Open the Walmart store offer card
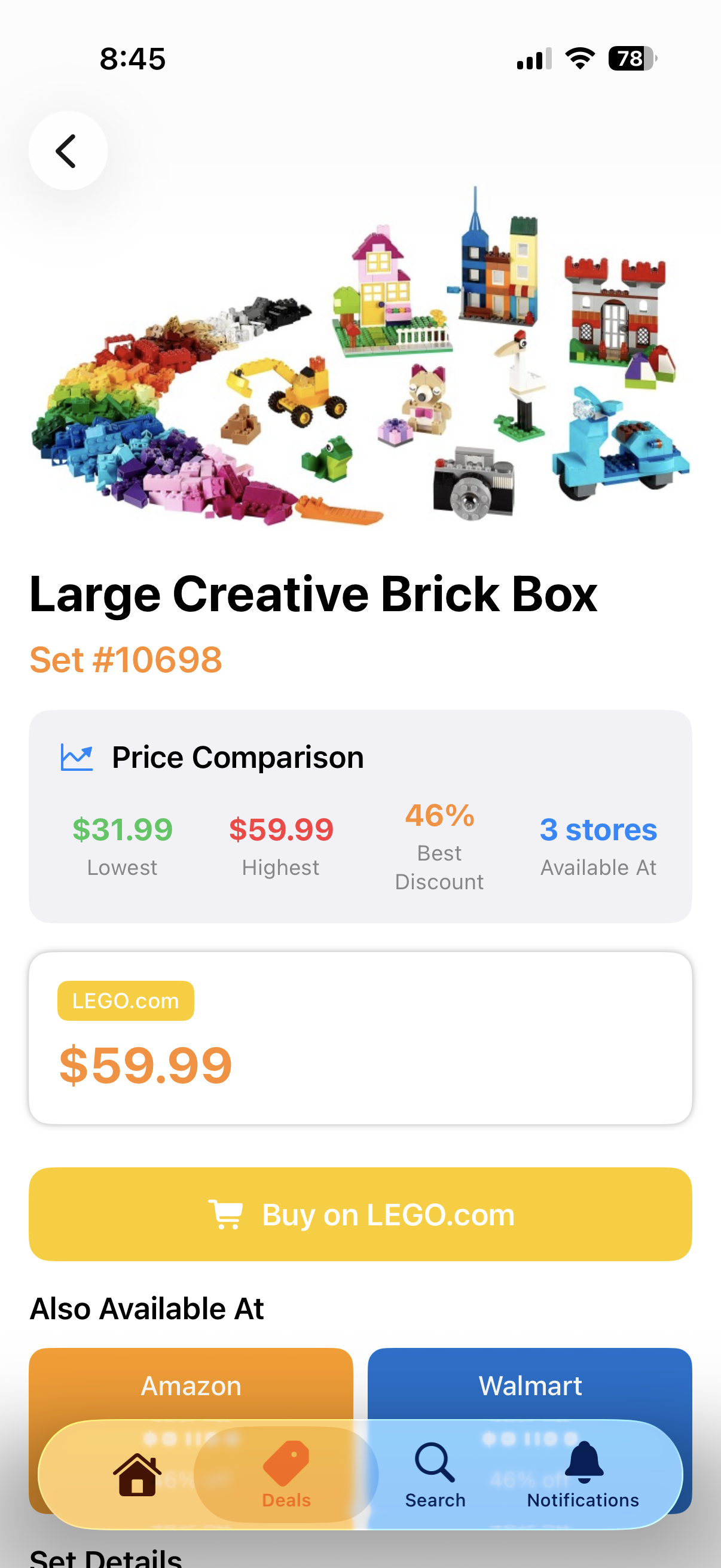This screenshot has width=721, height=1568. [x=529, y=1384]
